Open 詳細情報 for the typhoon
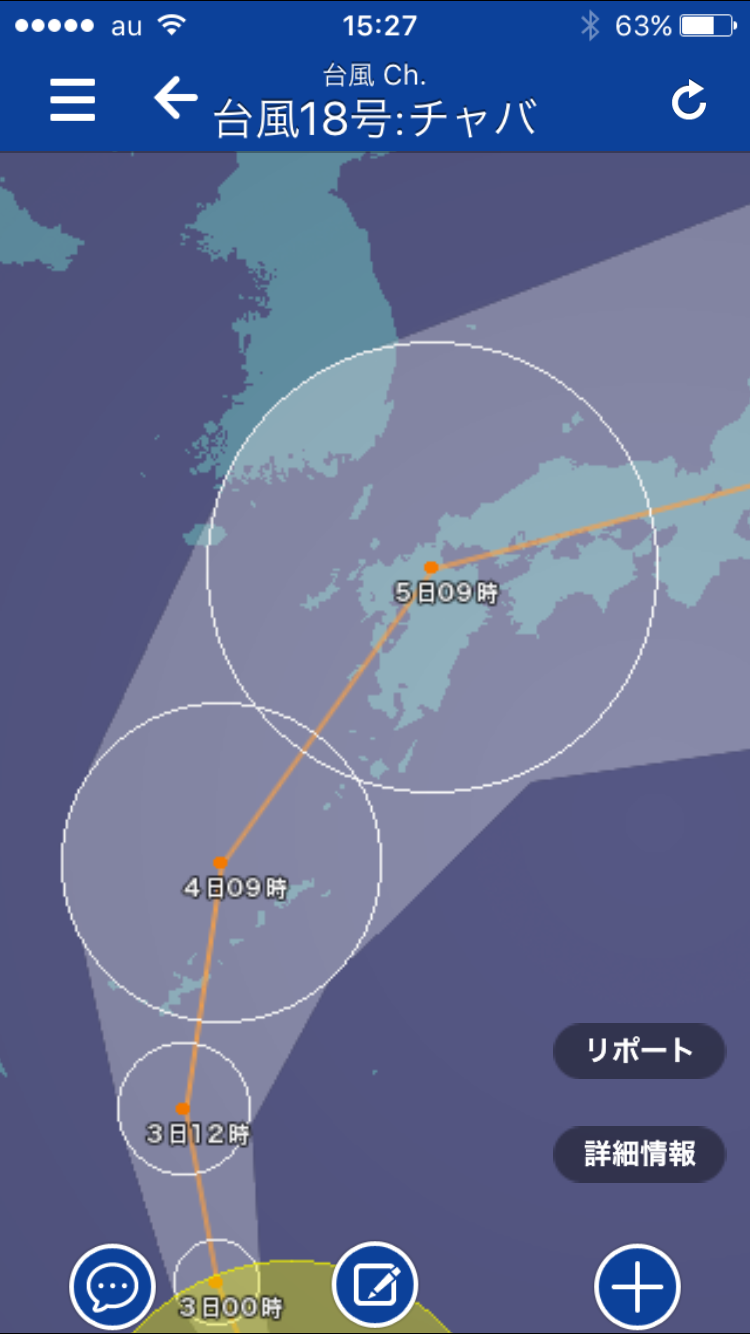Viewport: 750px width, 1334px height. click(x=639, y=1154)
